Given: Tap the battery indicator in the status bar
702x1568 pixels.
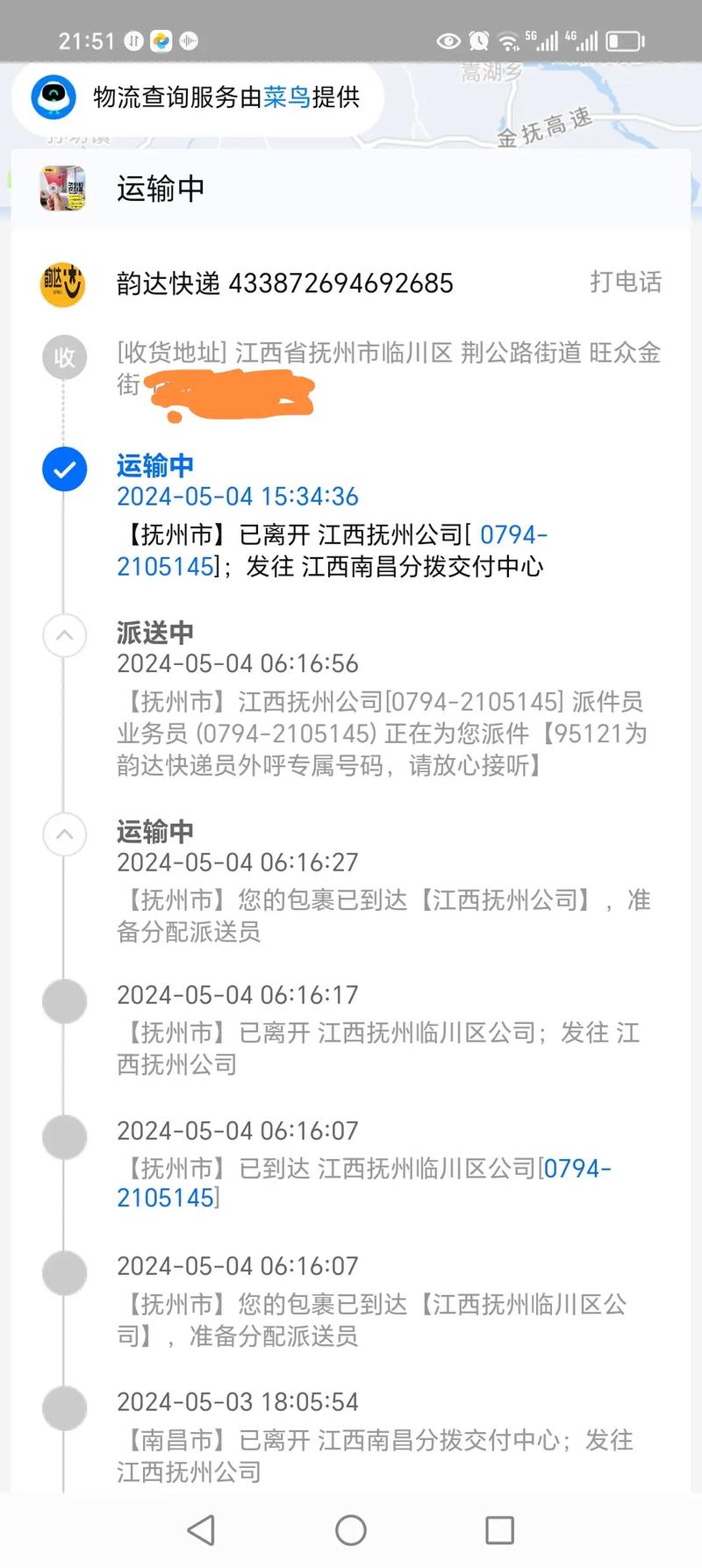Looking at the screenshot, I should [624, 39].
